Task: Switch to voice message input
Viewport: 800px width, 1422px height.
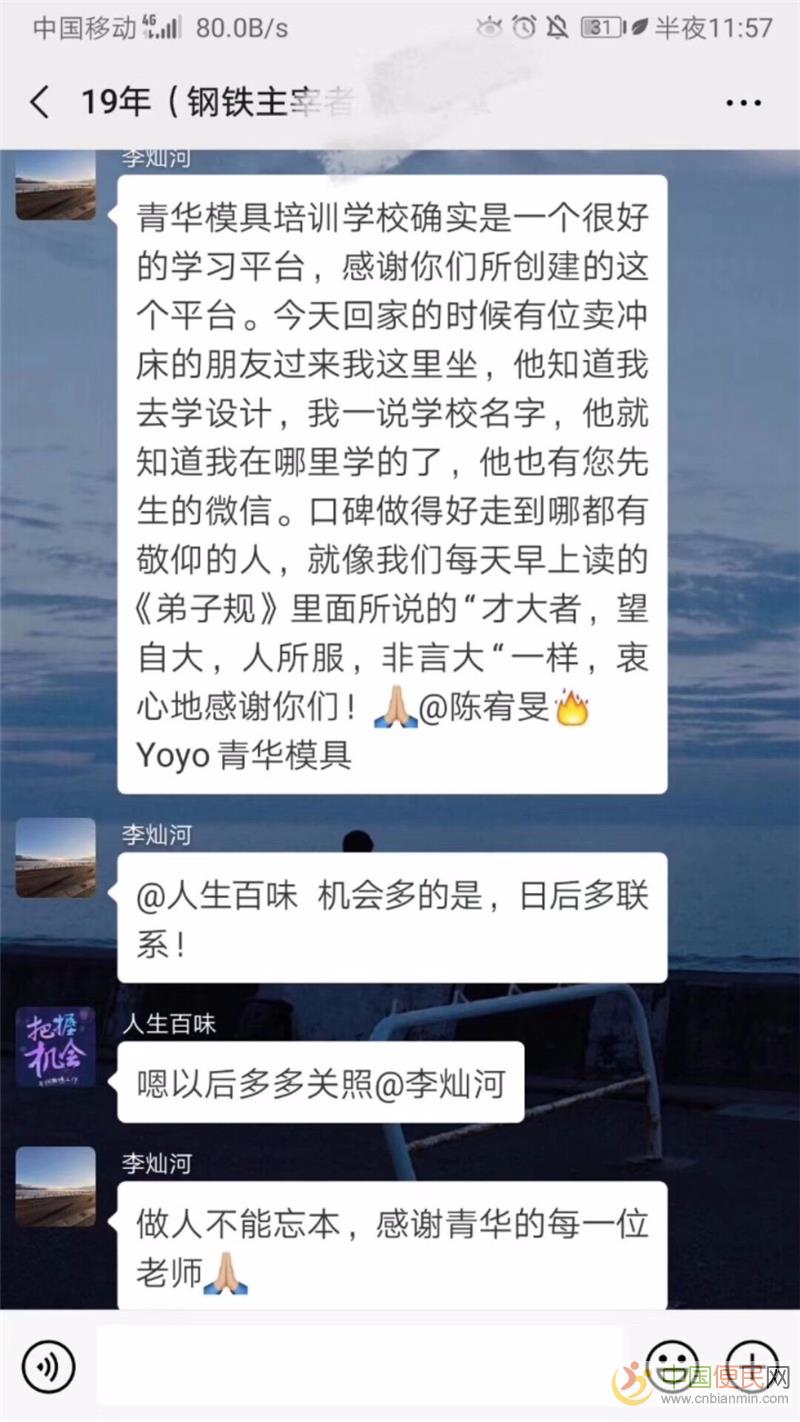Action: pos(48,1366)
